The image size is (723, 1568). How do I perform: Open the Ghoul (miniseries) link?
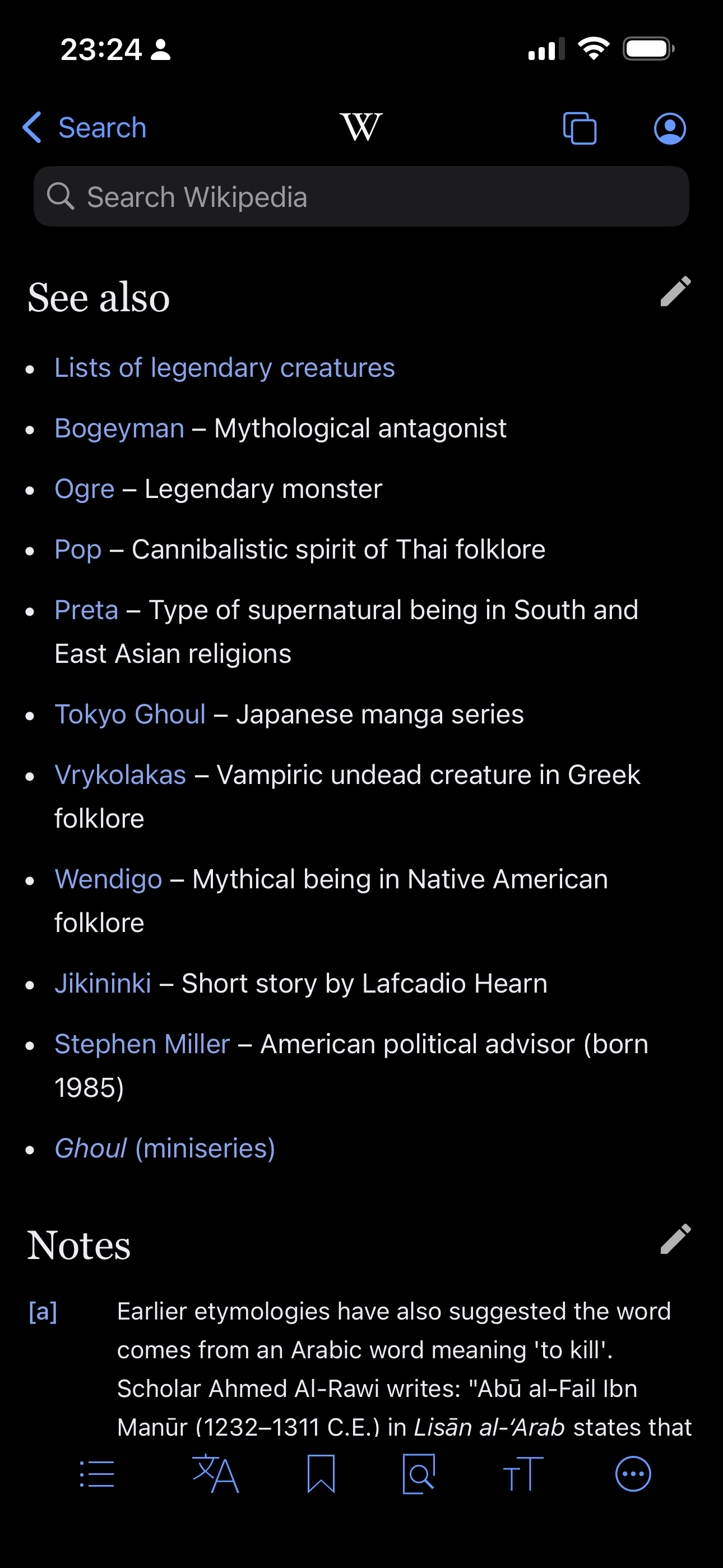tap(165, 1149)
